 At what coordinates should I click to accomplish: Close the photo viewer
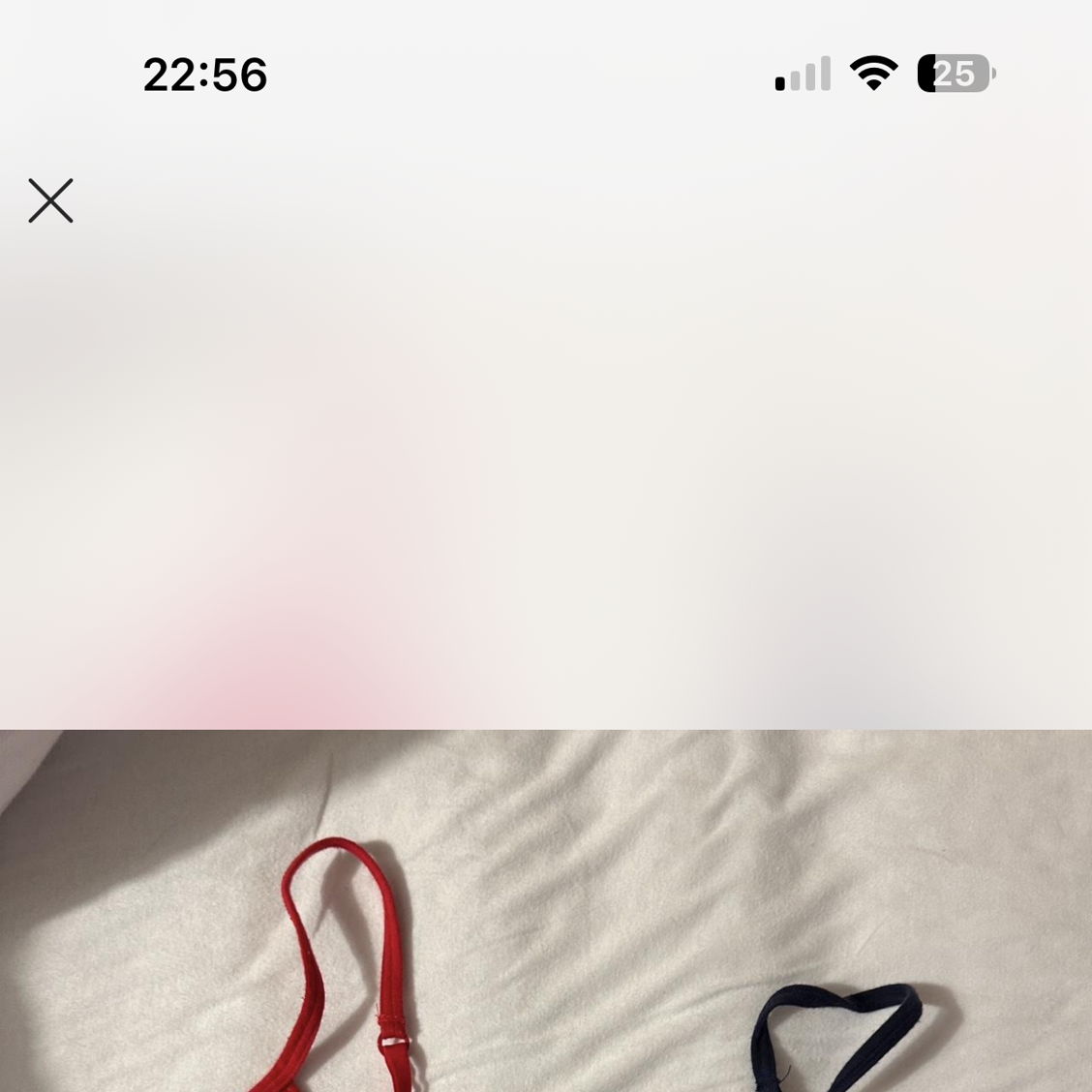[50, 200]
